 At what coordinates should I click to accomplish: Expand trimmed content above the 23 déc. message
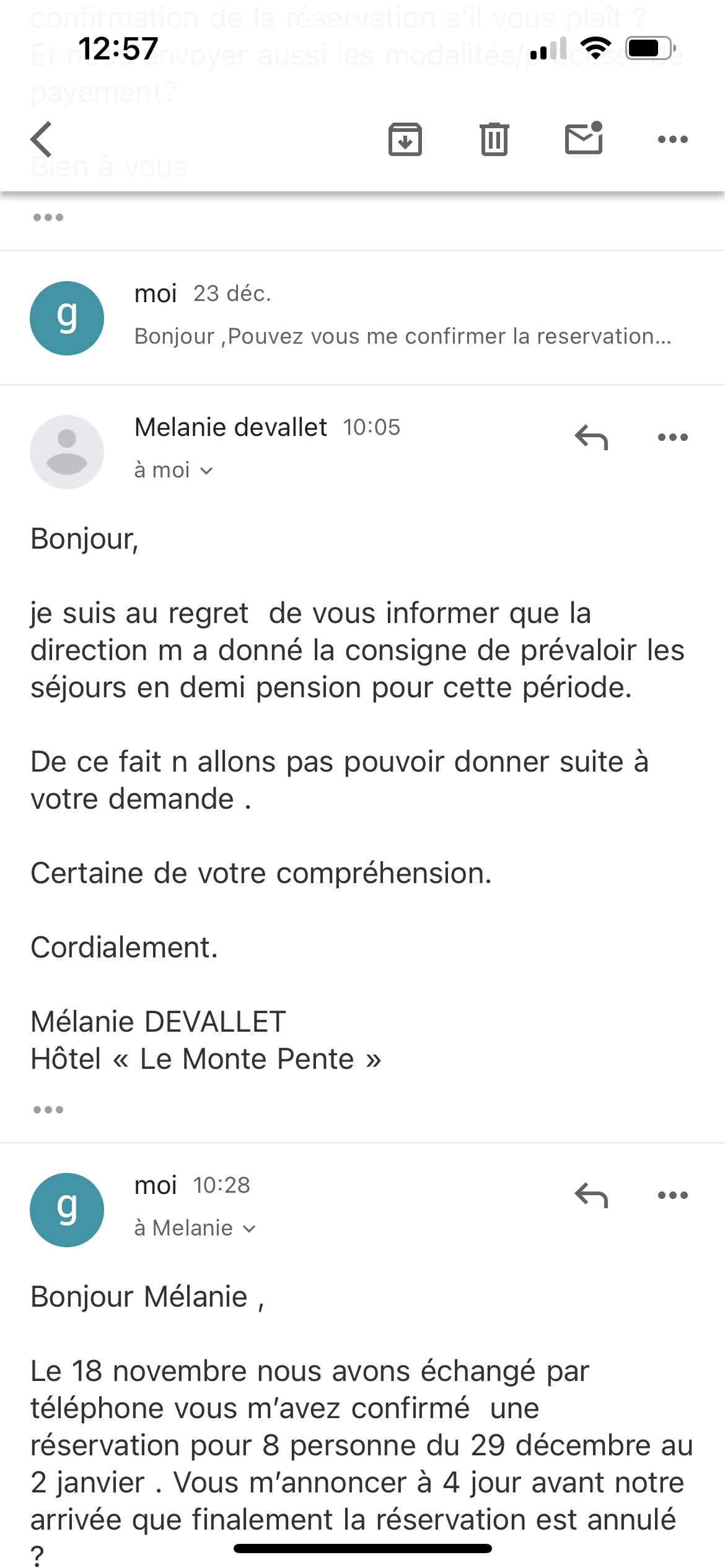(x=48, y=217)
